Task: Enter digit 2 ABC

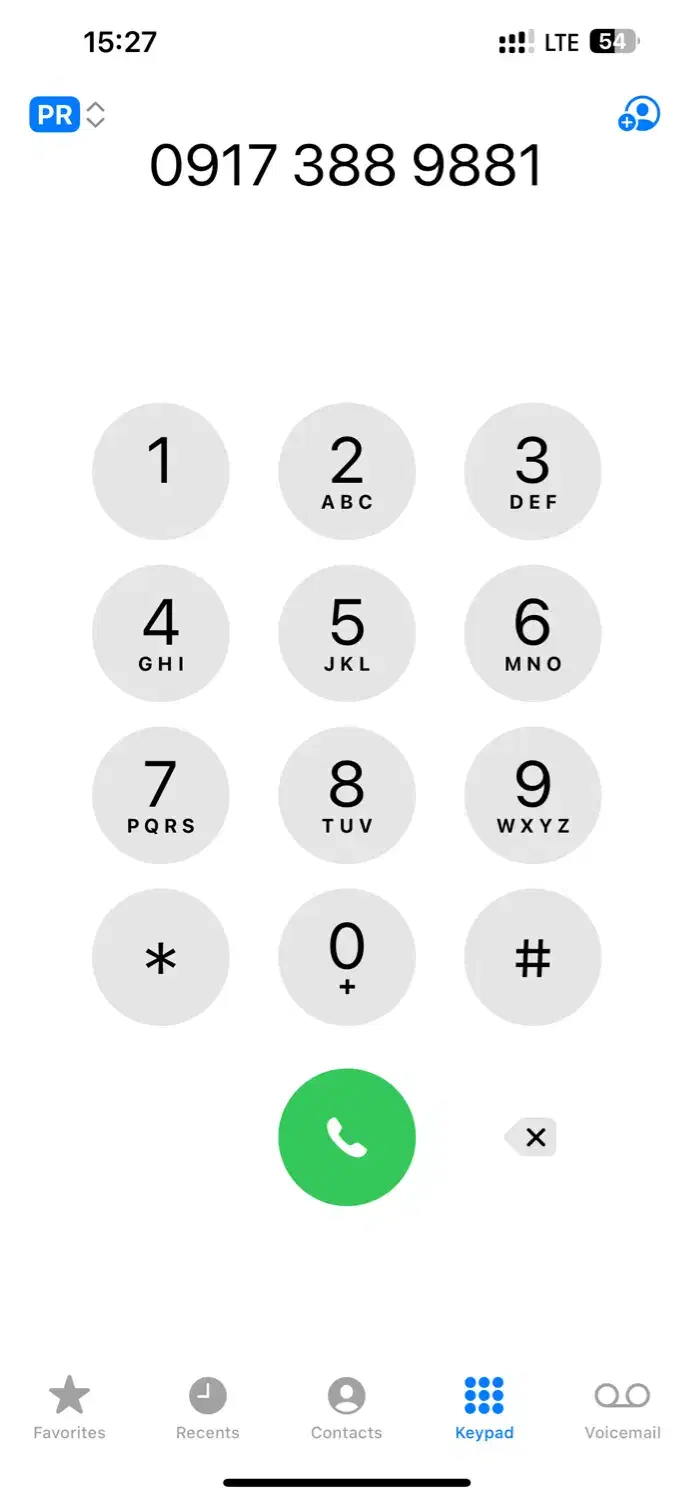Action: (x=347, y=471)
